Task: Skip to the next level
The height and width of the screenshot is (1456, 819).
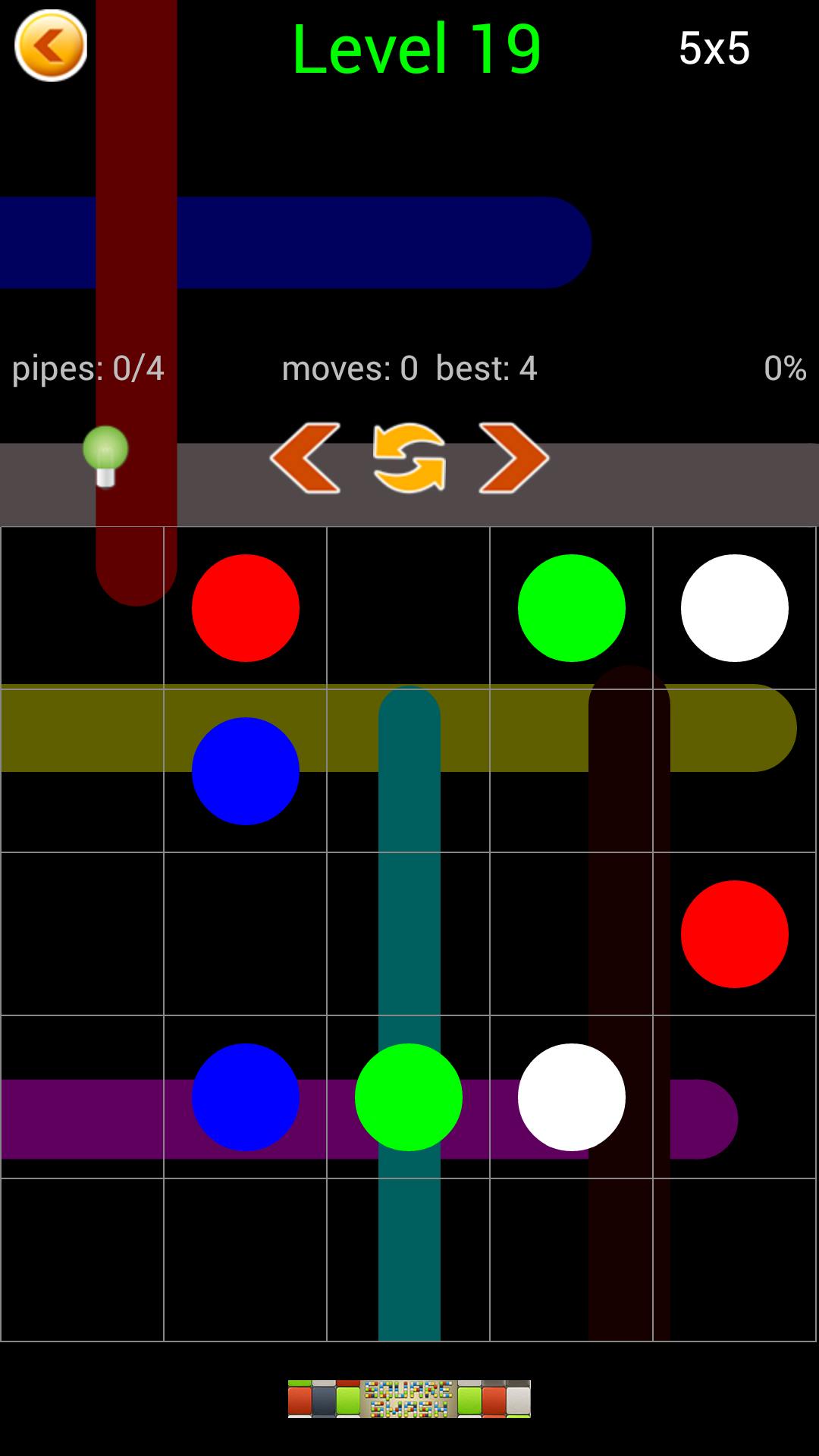Action: point(513,458)
